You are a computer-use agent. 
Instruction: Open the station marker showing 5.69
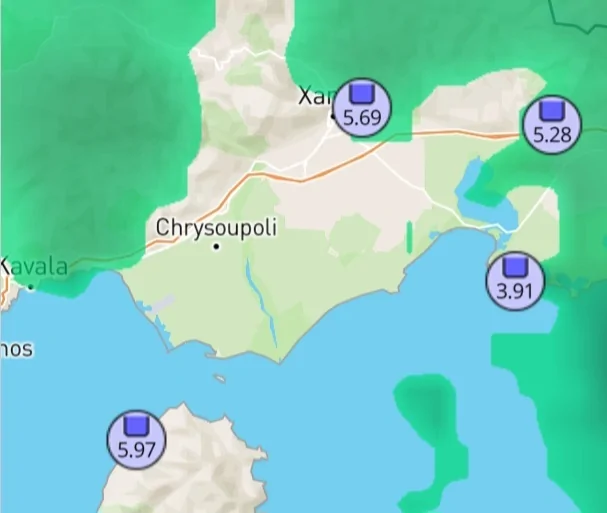point(361,107)
